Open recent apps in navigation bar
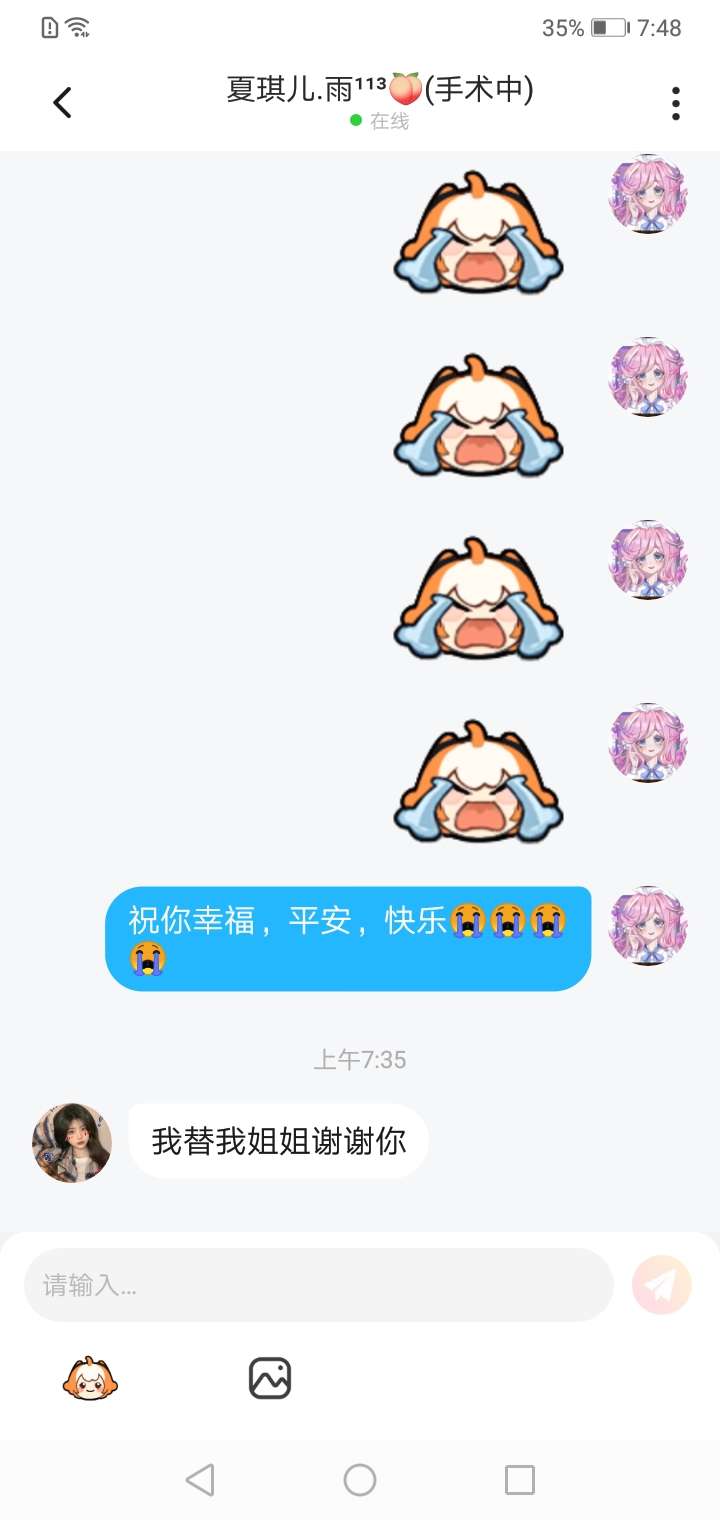Viewport: 720px width, 1520px height. (x=520, y=1480)
